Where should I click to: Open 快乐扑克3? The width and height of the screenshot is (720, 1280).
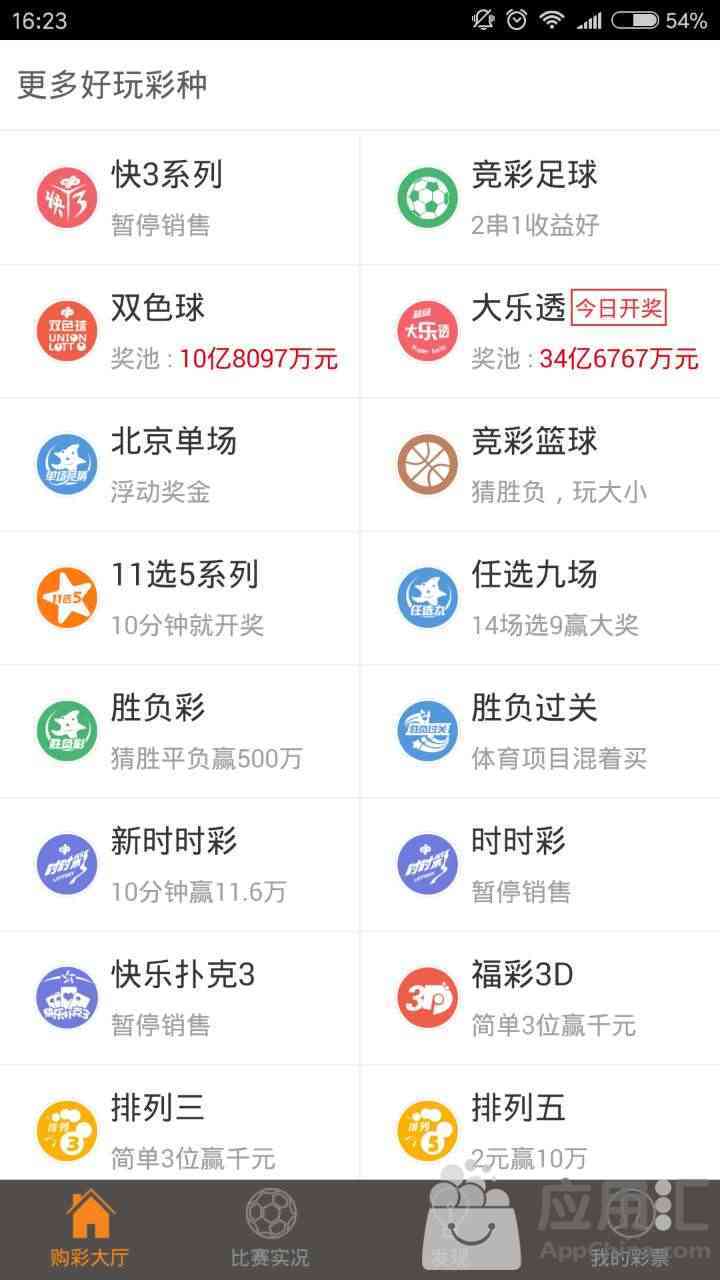(180, 997)
